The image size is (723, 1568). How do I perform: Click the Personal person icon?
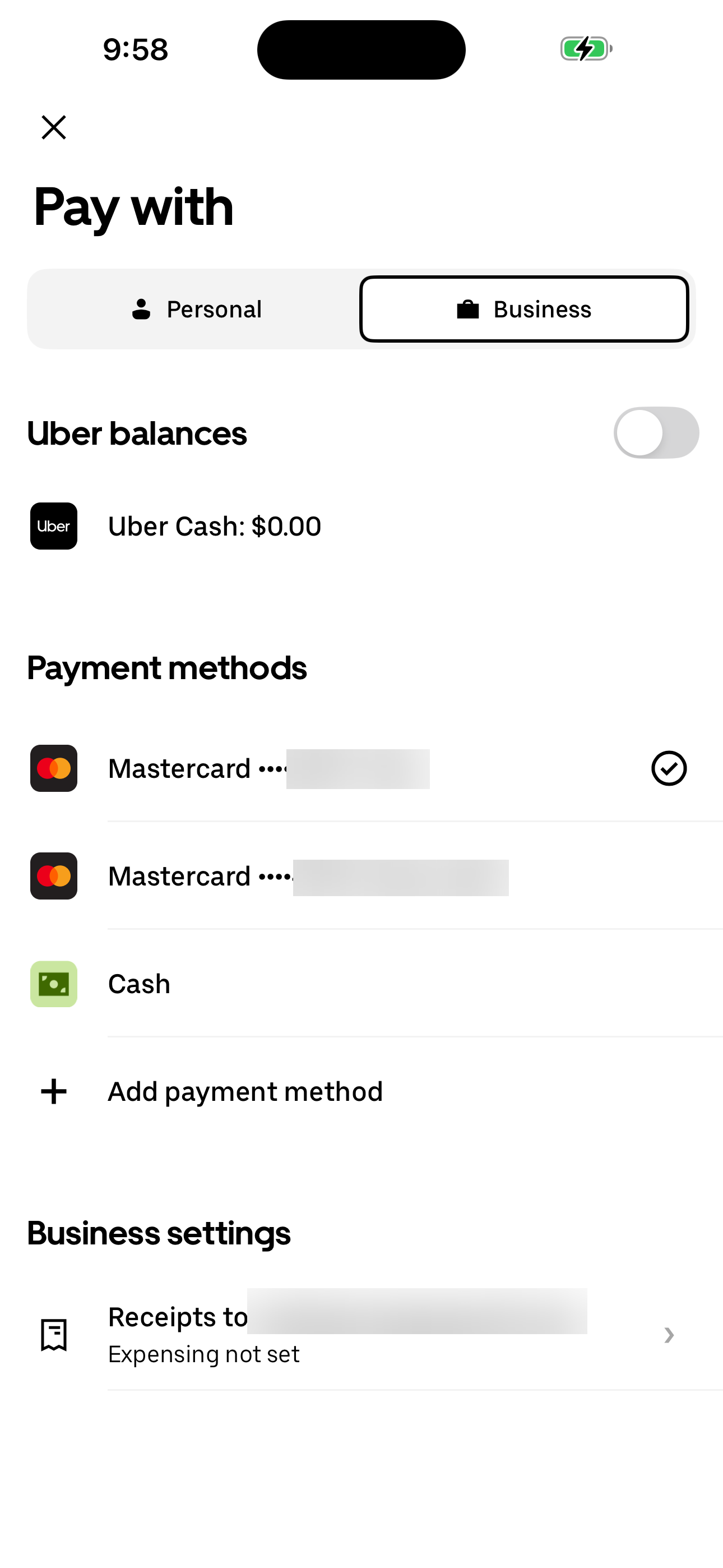[x=141, y=308]
